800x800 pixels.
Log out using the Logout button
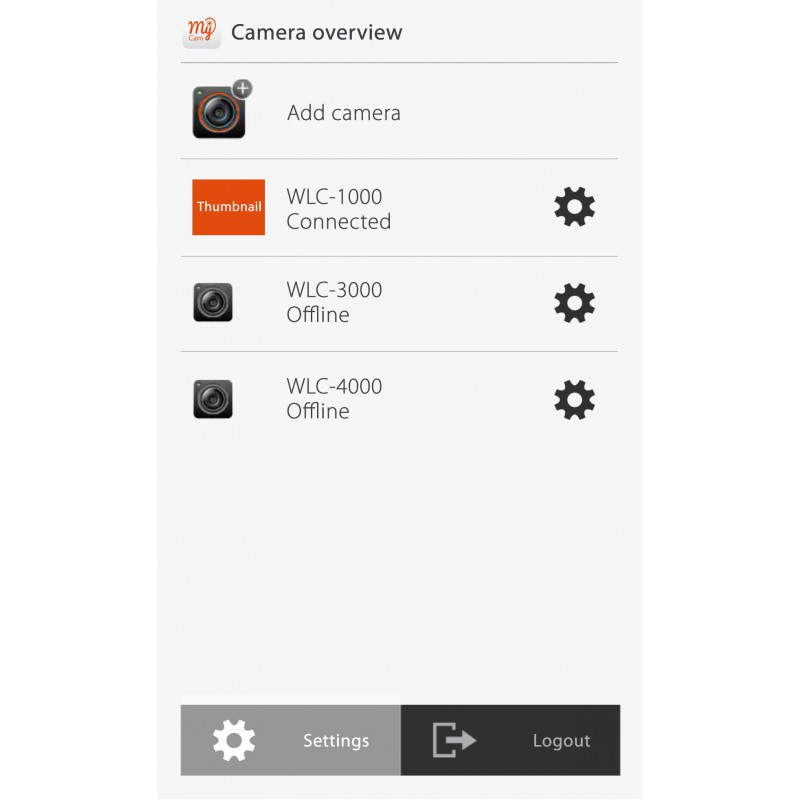click(510, 740)
